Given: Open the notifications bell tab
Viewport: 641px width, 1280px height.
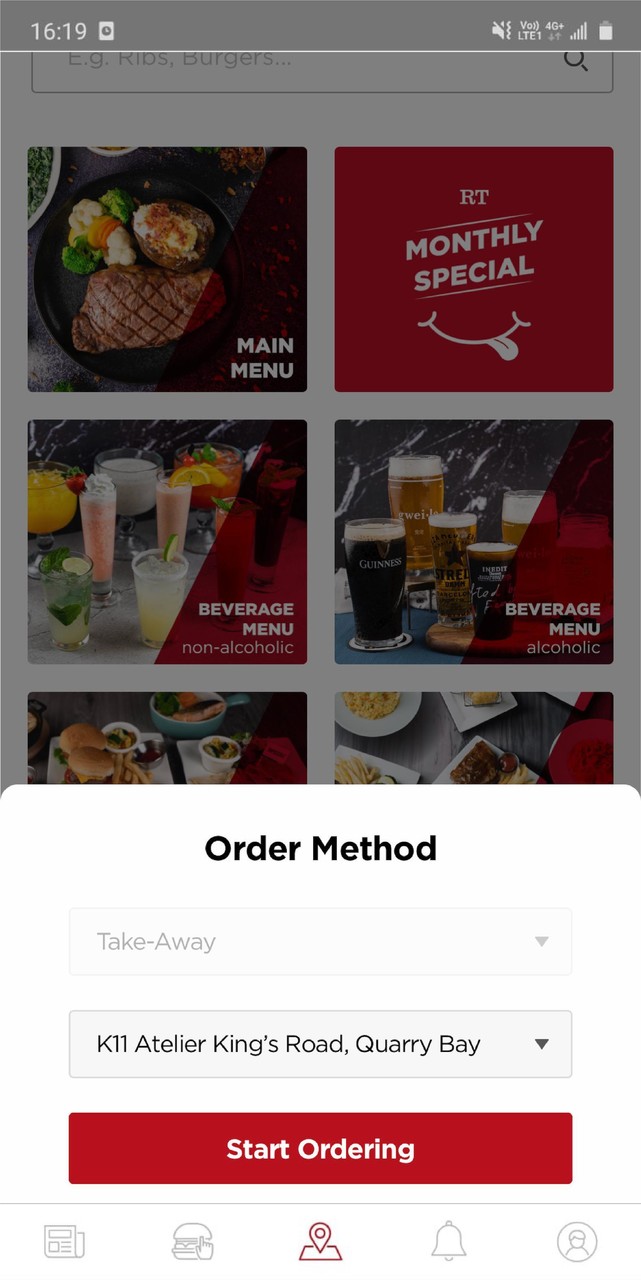Looking at the screenshot, I should (449, 1242).
